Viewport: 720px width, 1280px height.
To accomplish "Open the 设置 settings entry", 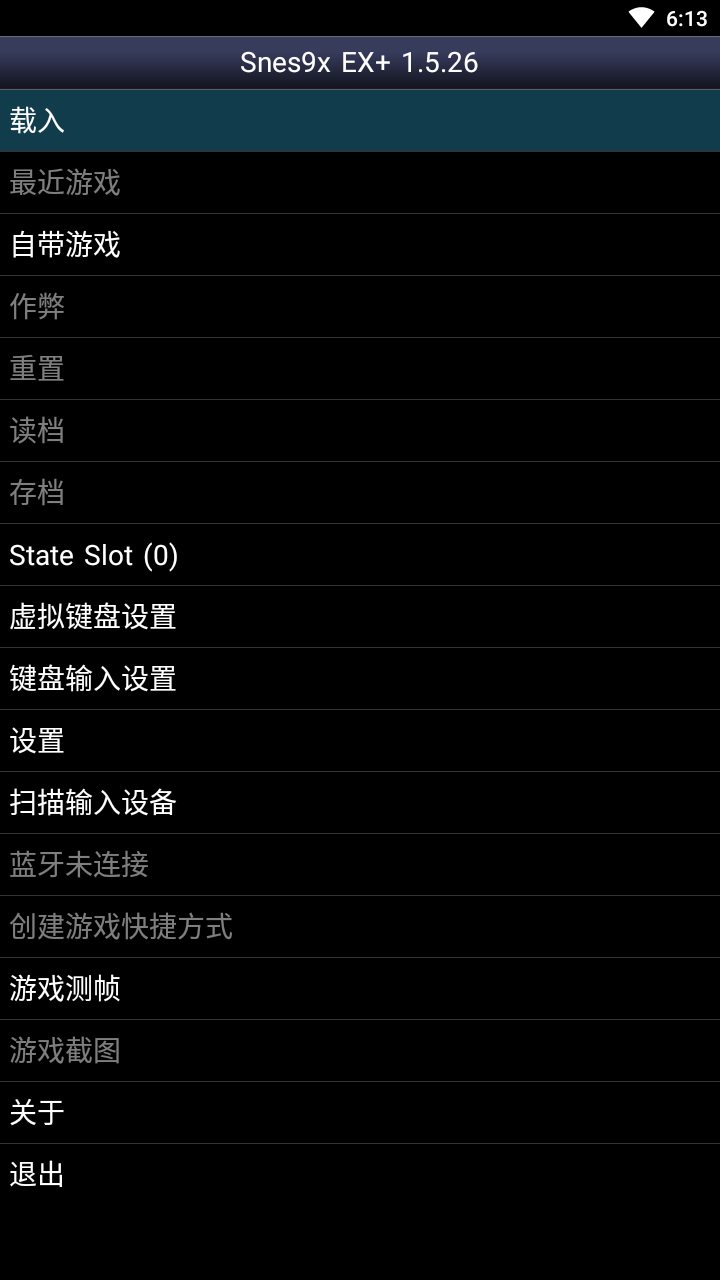I will click(360, 741).
